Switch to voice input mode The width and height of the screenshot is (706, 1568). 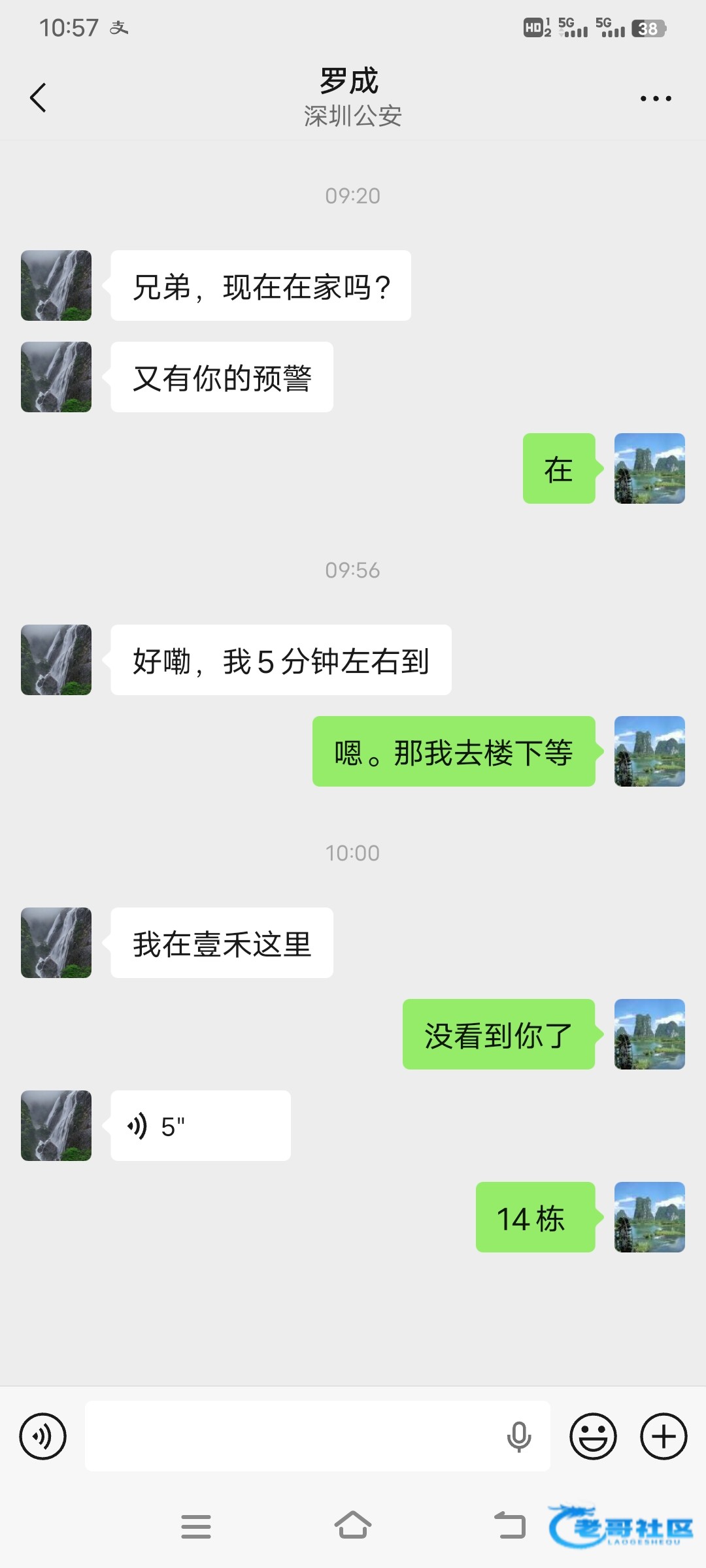coord(43,1436)
